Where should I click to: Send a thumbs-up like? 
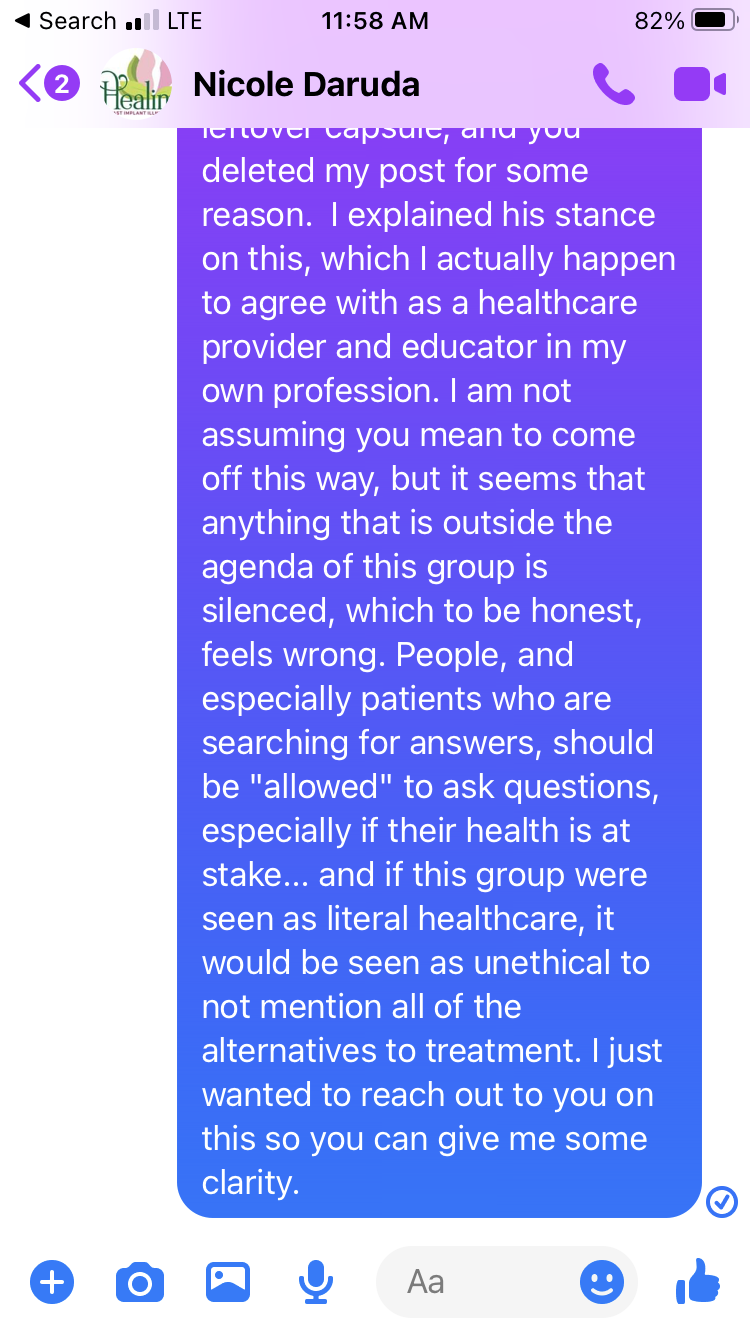point(698,1280)
